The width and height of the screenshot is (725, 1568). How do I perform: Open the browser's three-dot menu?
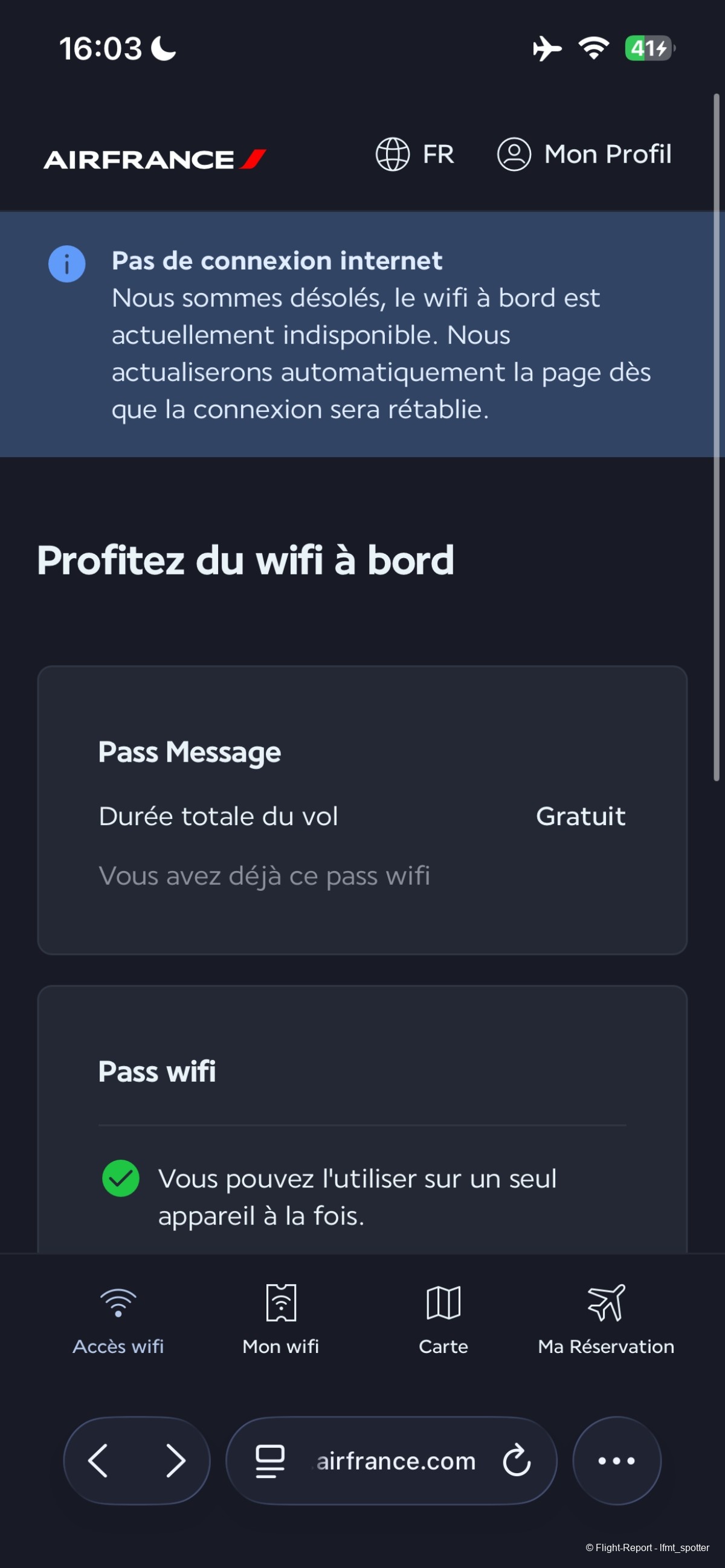[617, 1460]
